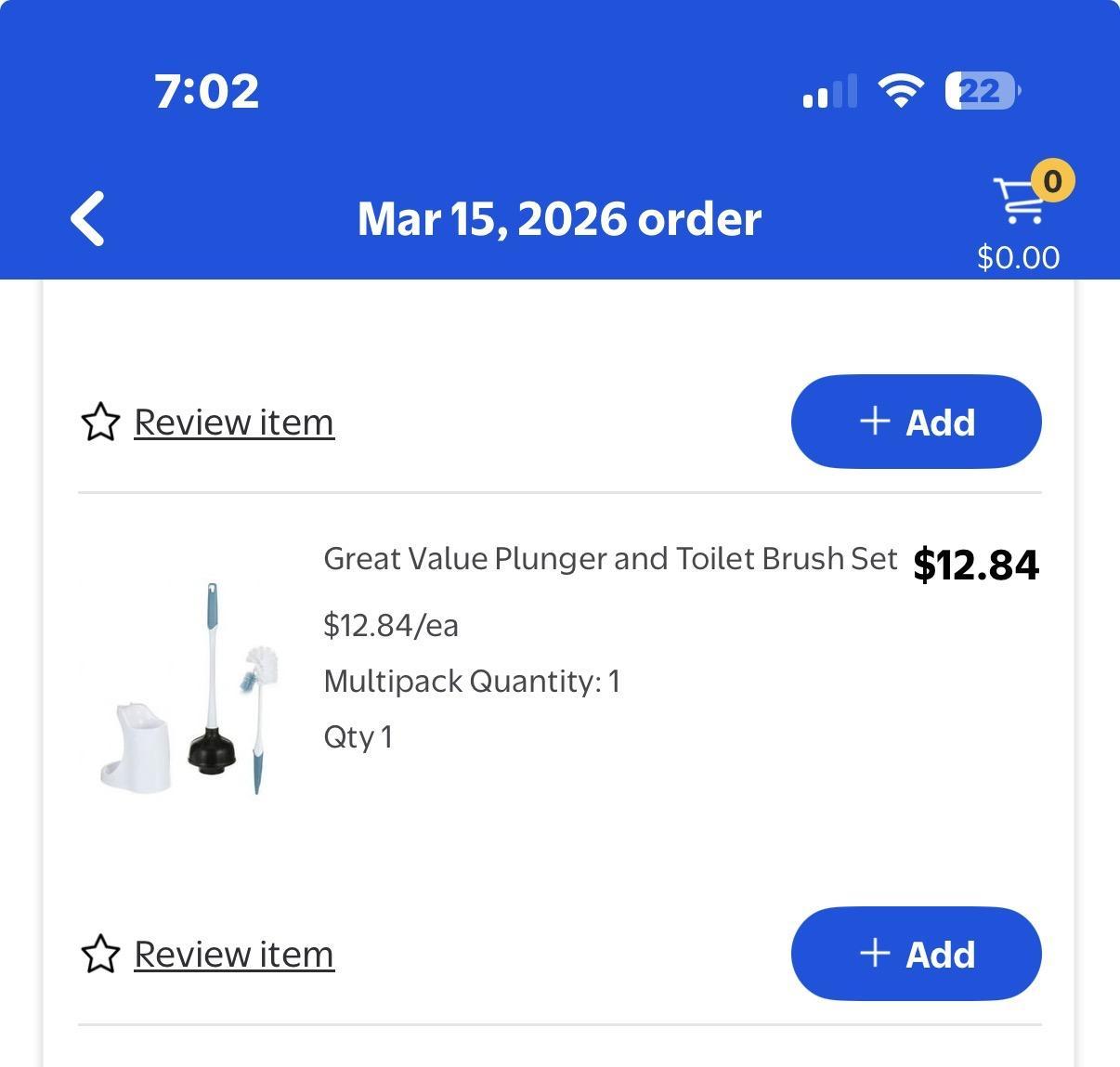Image resolution: width=1120 pixels, height=1067 pixels.
Task: Open the shopping cart
Action: (1022, 202)
